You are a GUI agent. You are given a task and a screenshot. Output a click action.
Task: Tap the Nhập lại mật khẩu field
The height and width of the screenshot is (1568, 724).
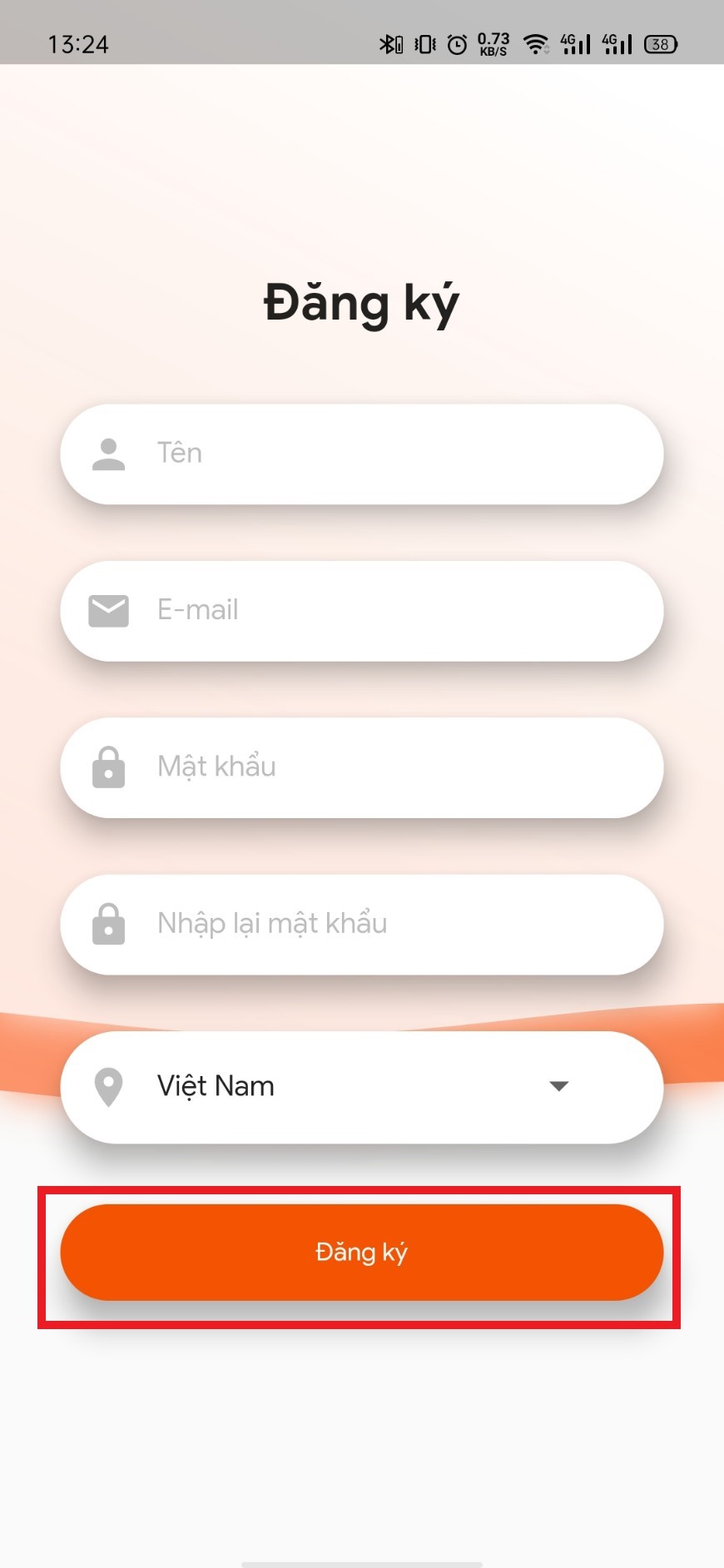pos(361,924)
